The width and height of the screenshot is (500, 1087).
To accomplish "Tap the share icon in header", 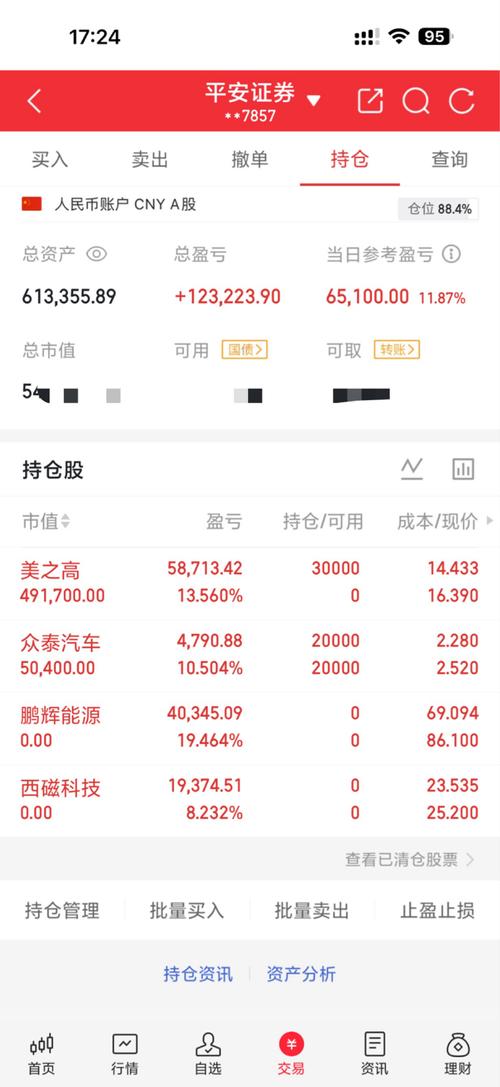I will (x=370, y=101).
